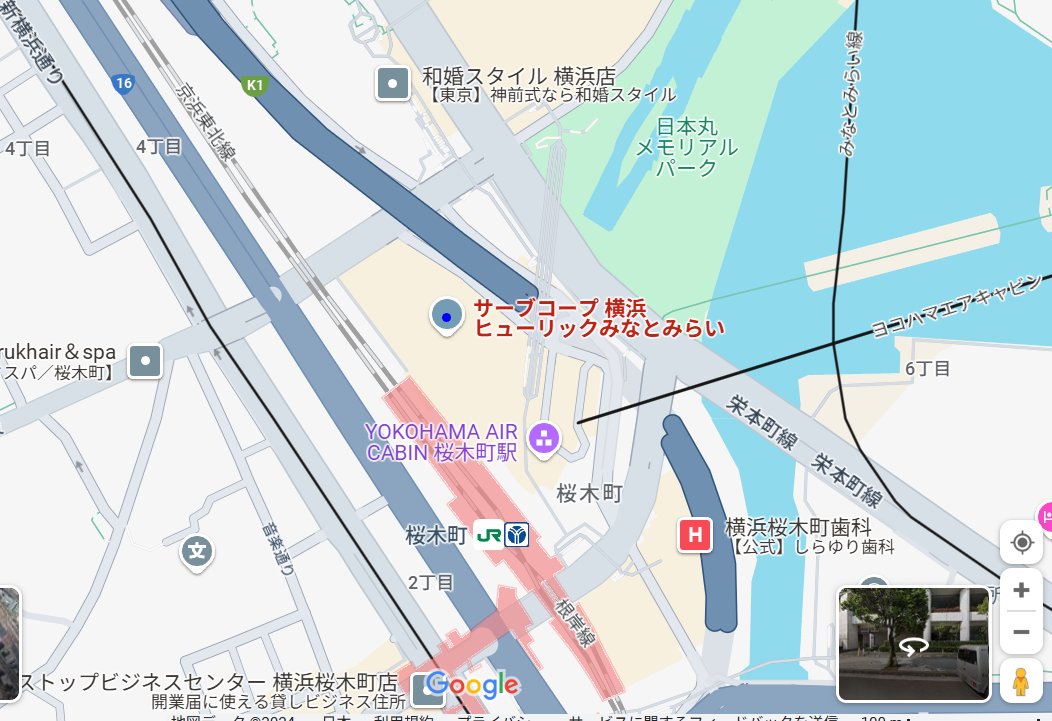The height and width of the screenshot is (721, 1052).
Task: Zoom out of the map
Action: coord(1021,632)
